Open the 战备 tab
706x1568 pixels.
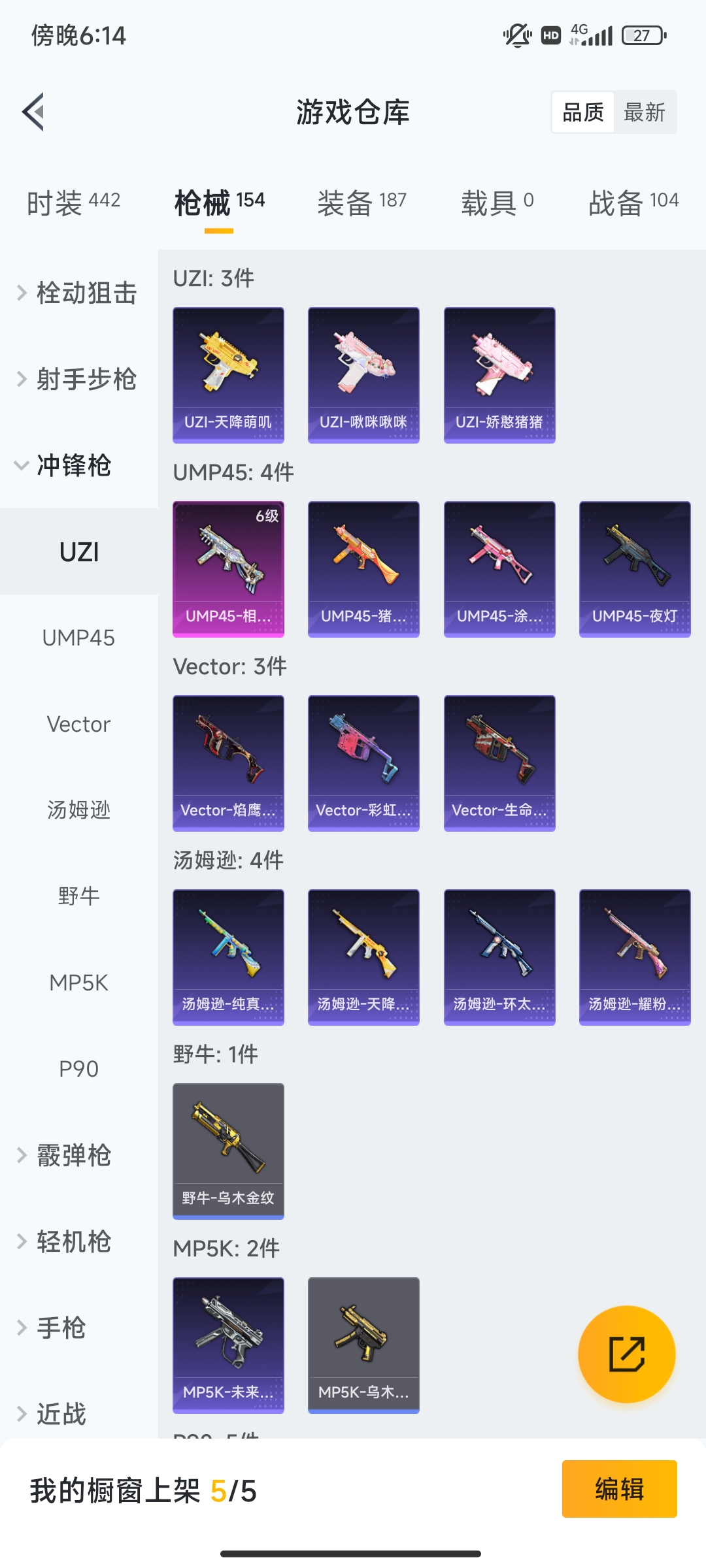tap(633, 202)
